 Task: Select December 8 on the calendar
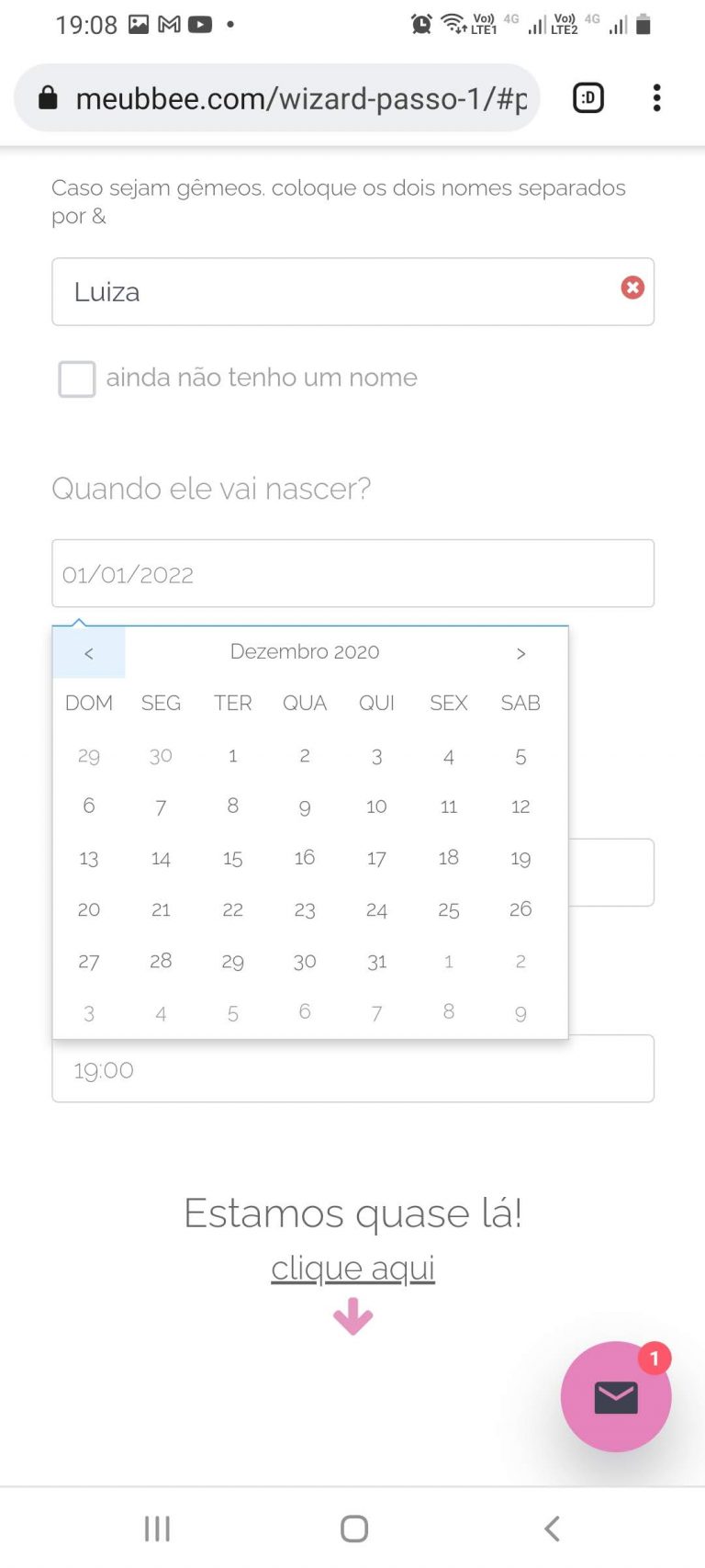coord(232,806)
